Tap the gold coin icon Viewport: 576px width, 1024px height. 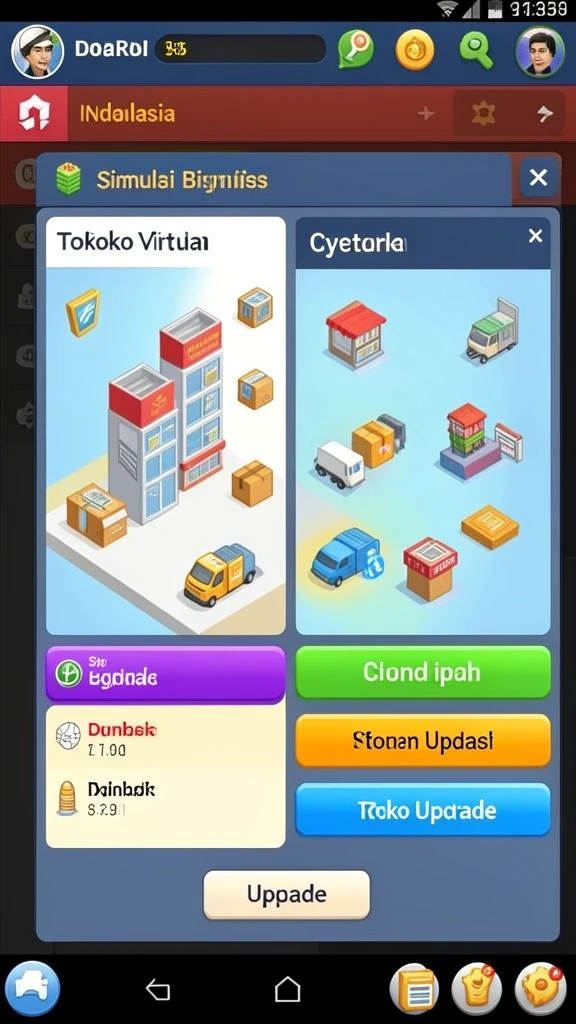click(415, 50)
